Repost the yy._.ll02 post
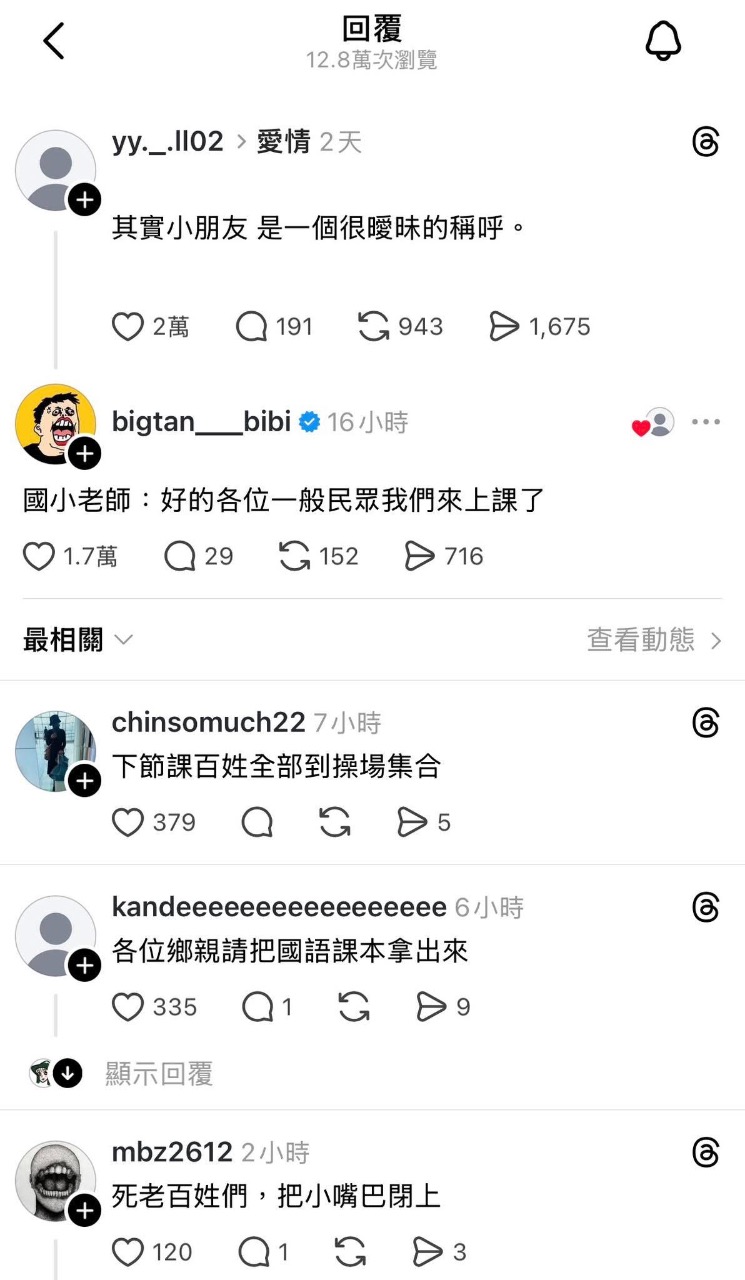 coord(373,327)
